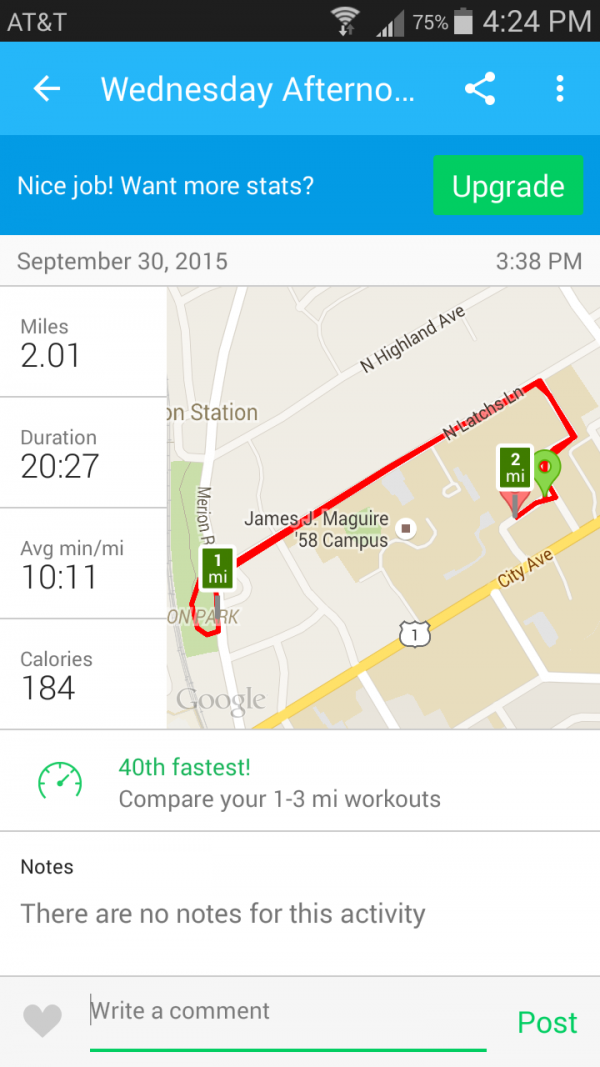The image size is (600, 1067).
Task: Share this workout
Action: click(480, 89)
